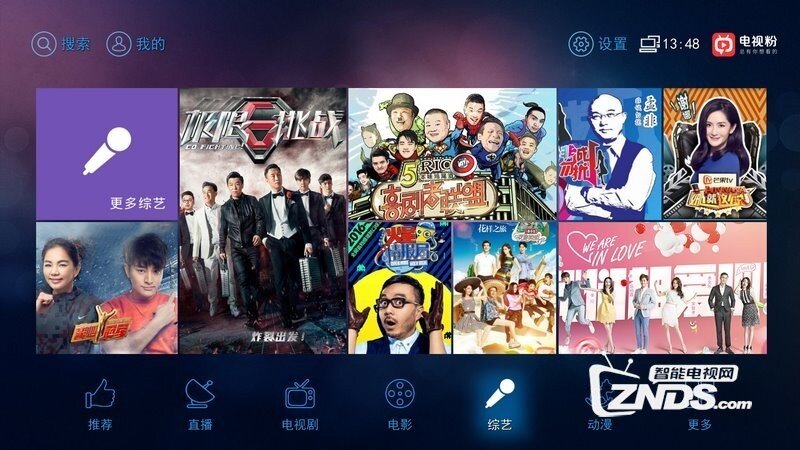Switch to the 推荐 tab
This screenshot has height=450, width=800.
[x=100, y=404]
